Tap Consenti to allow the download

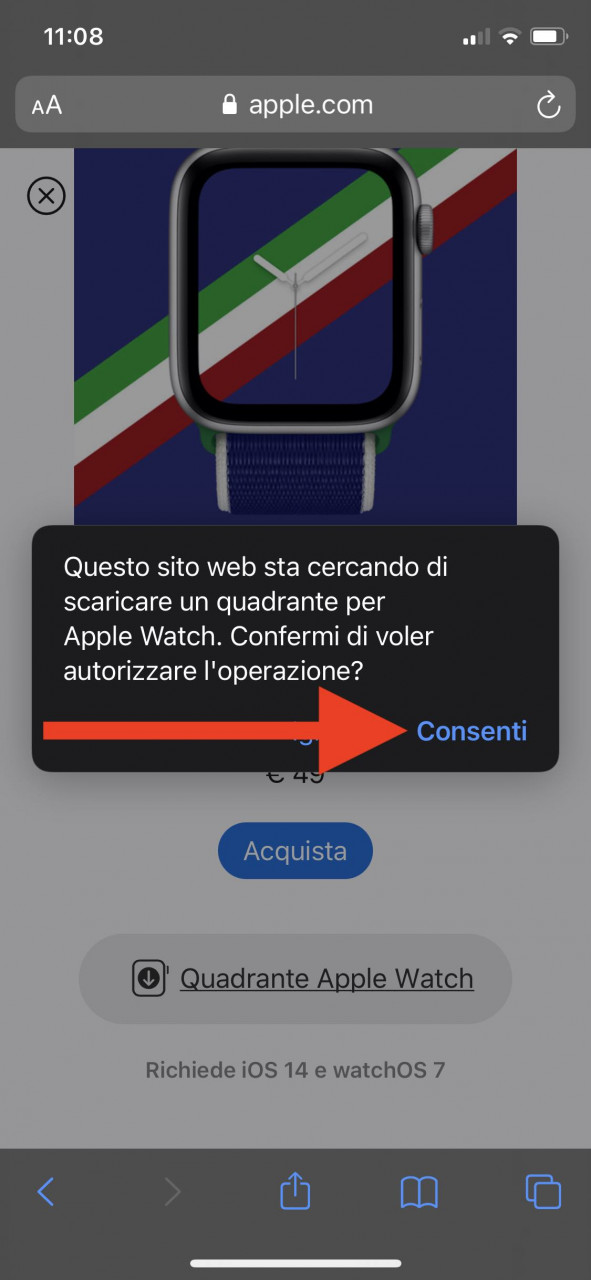pyautogui.click(x=471, y=731)
